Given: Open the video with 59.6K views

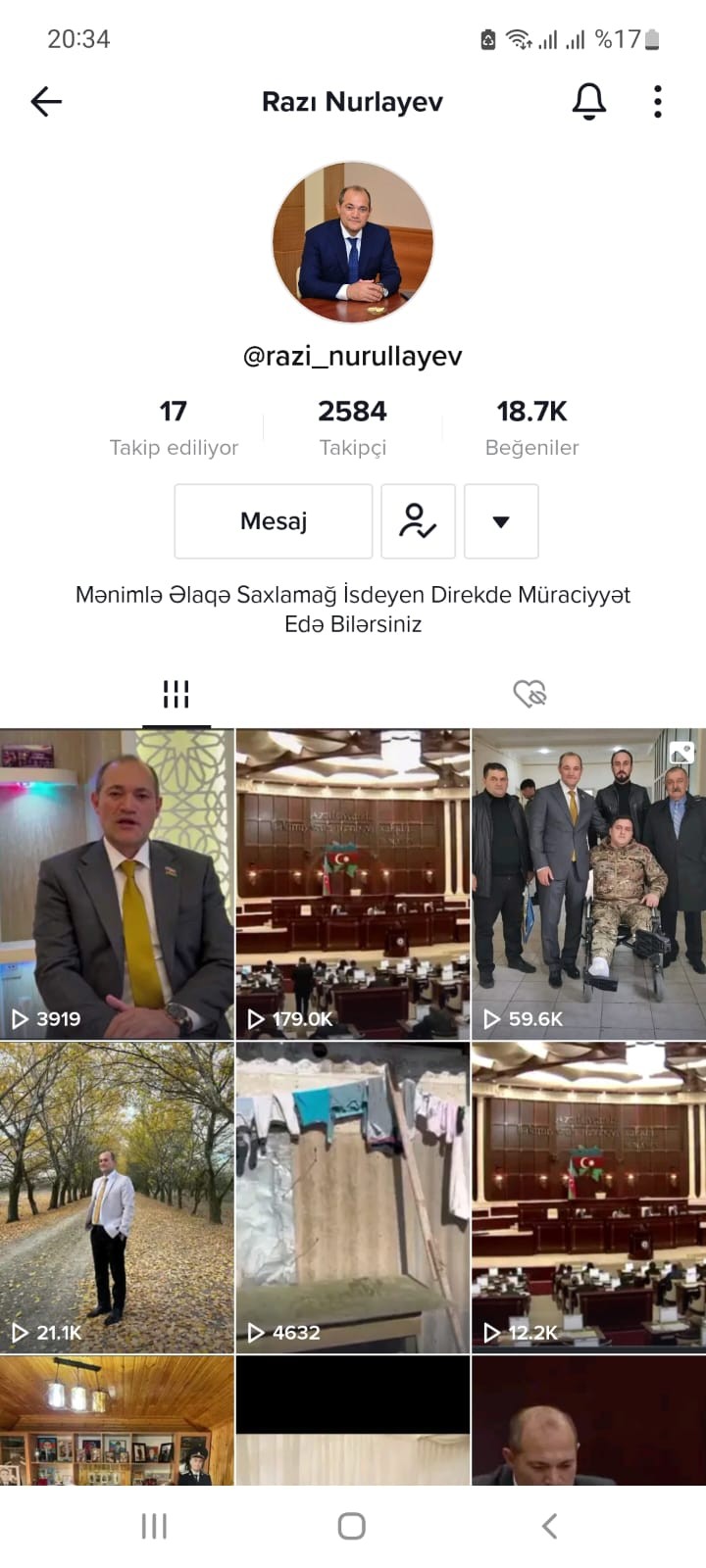Looking at the screenshot, I should click(588, 883).
